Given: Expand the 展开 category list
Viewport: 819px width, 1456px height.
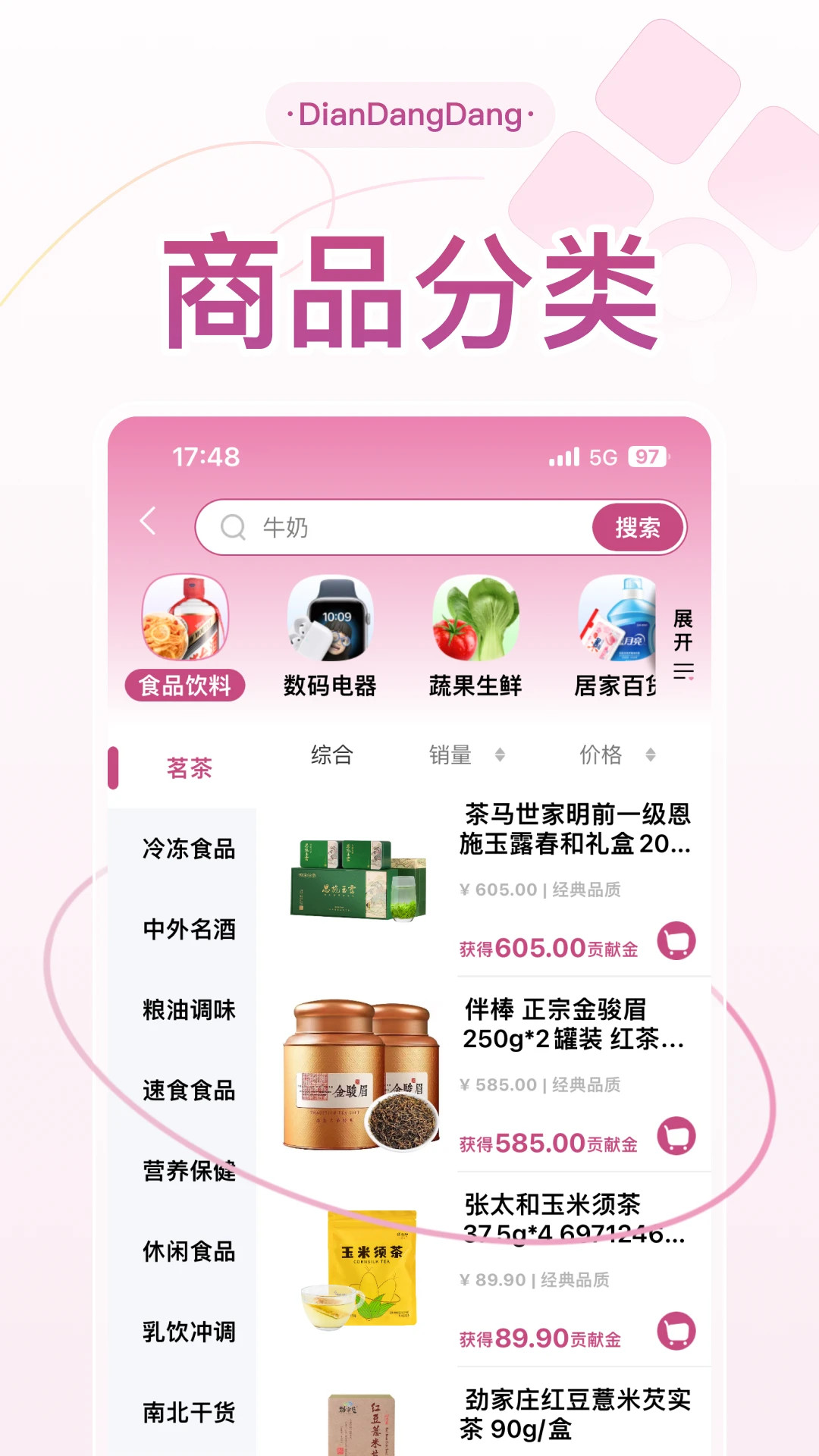Looking at the screenshot, I should tap(682, 641).
